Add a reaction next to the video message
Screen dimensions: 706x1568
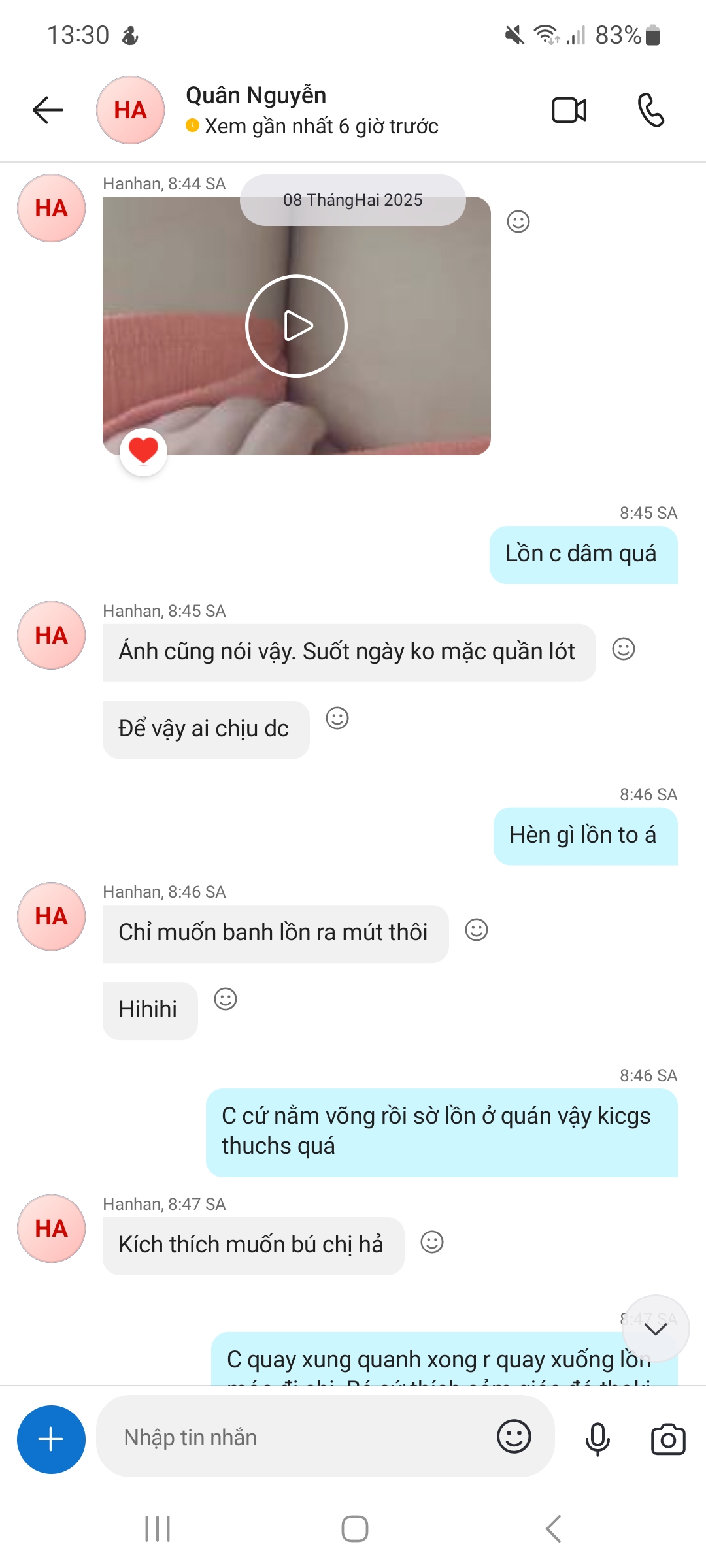518,222
